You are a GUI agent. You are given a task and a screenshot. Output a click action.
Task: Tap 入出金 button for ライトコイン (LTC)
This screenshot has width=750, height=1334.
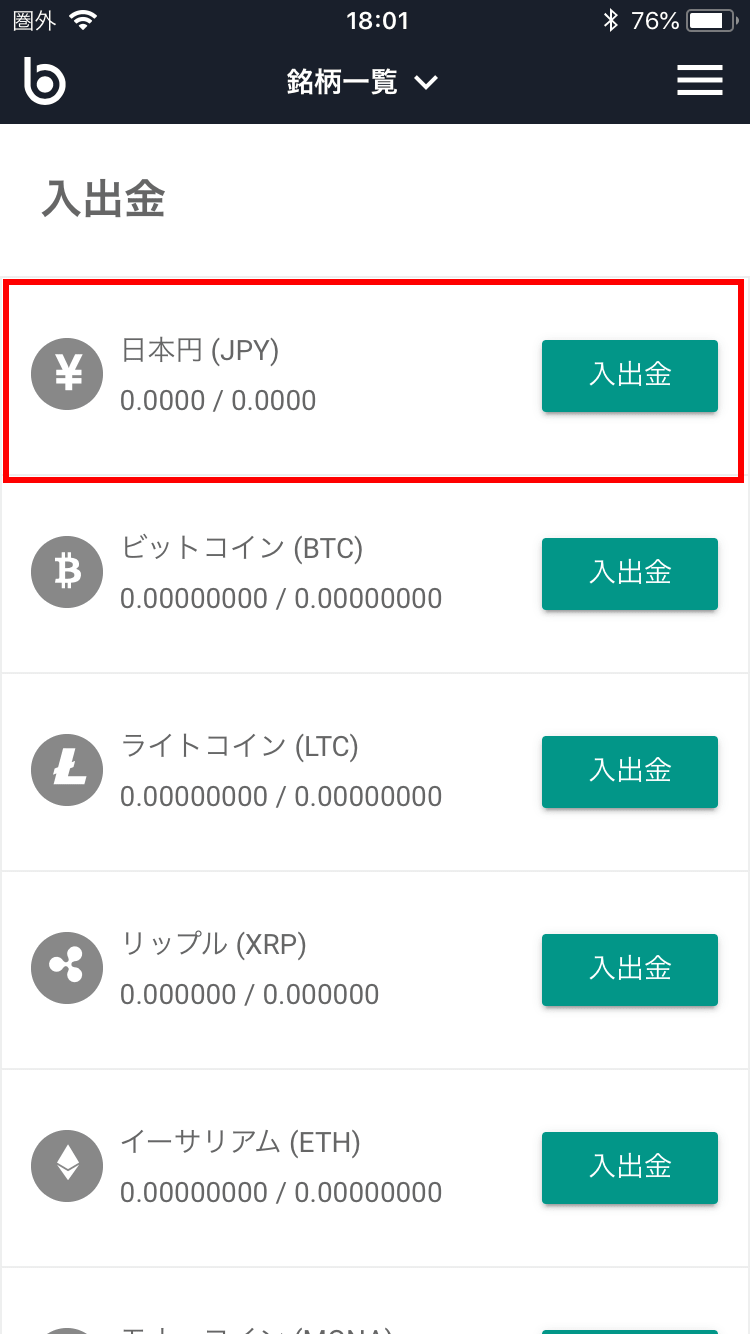[x=630, y=772]
